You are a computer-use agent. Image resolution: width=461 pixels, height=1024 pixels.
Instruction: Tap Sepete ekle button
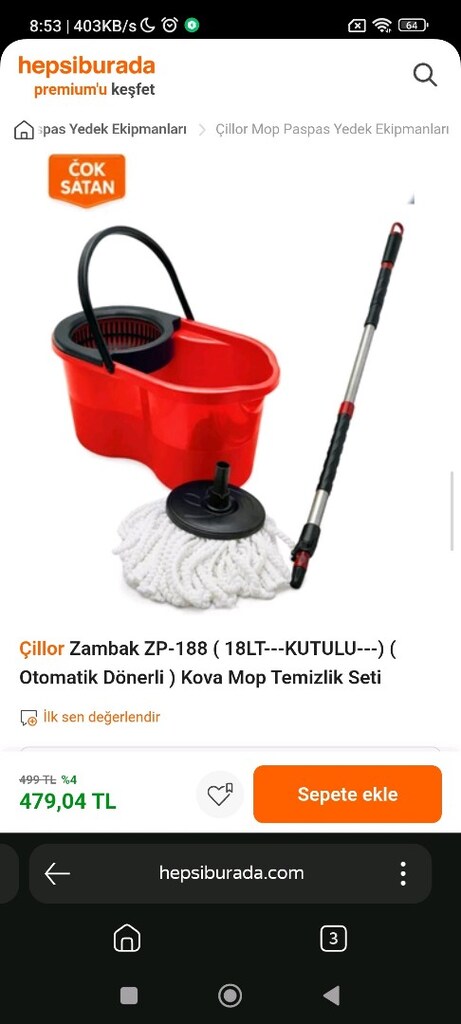347,794
